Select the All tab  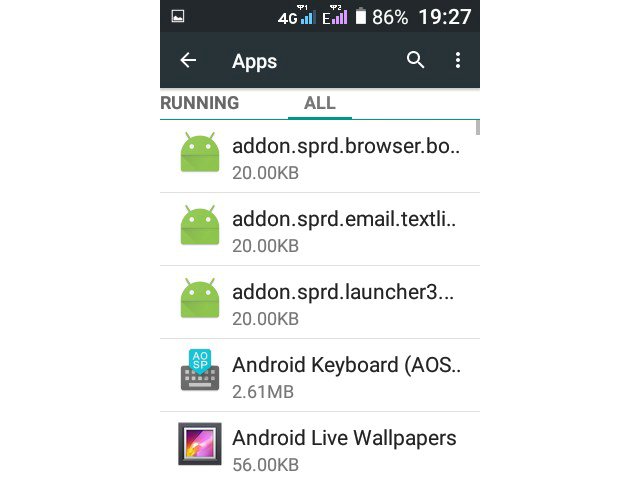point(319,103)
